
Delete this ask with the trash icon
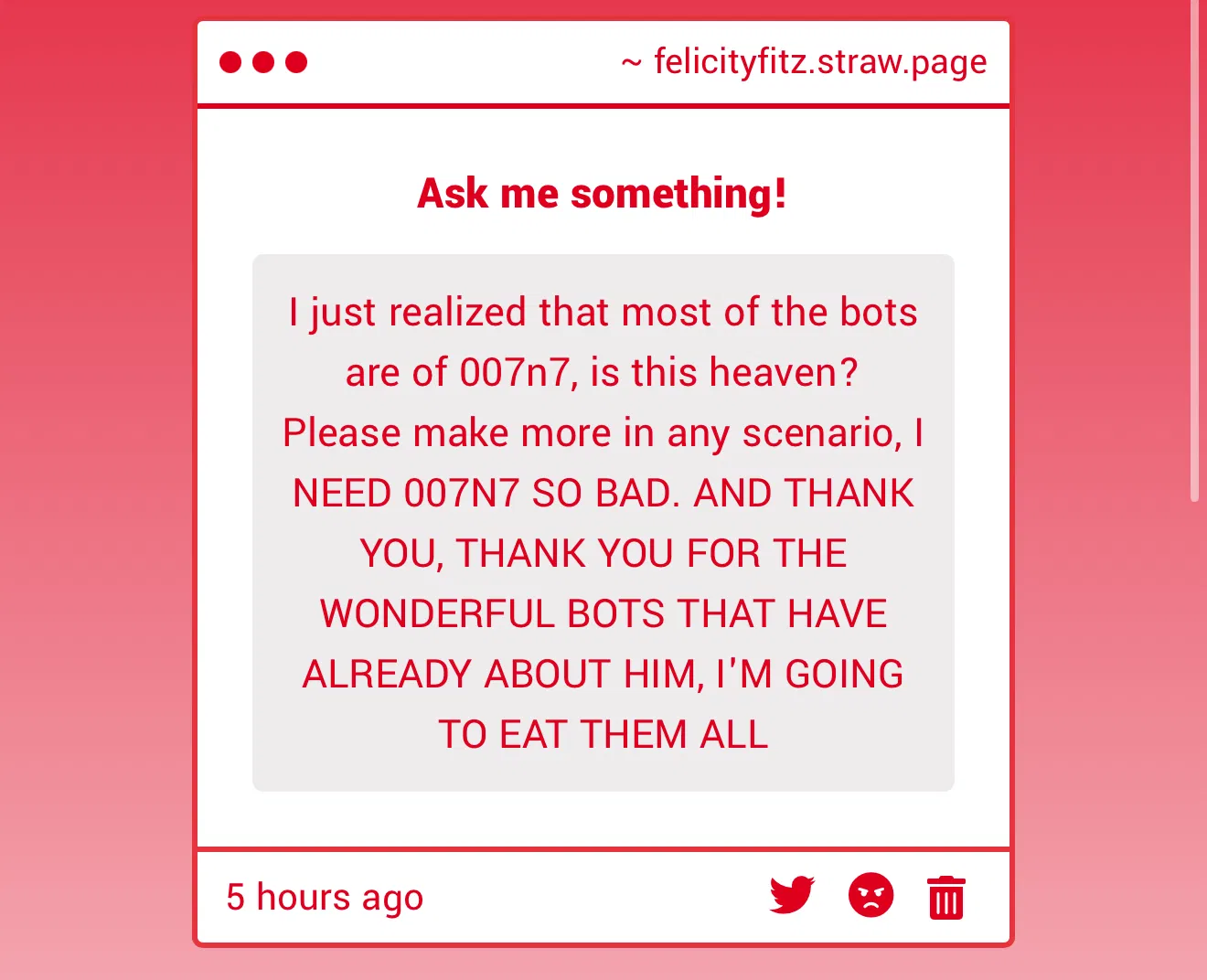coord(946,897)
